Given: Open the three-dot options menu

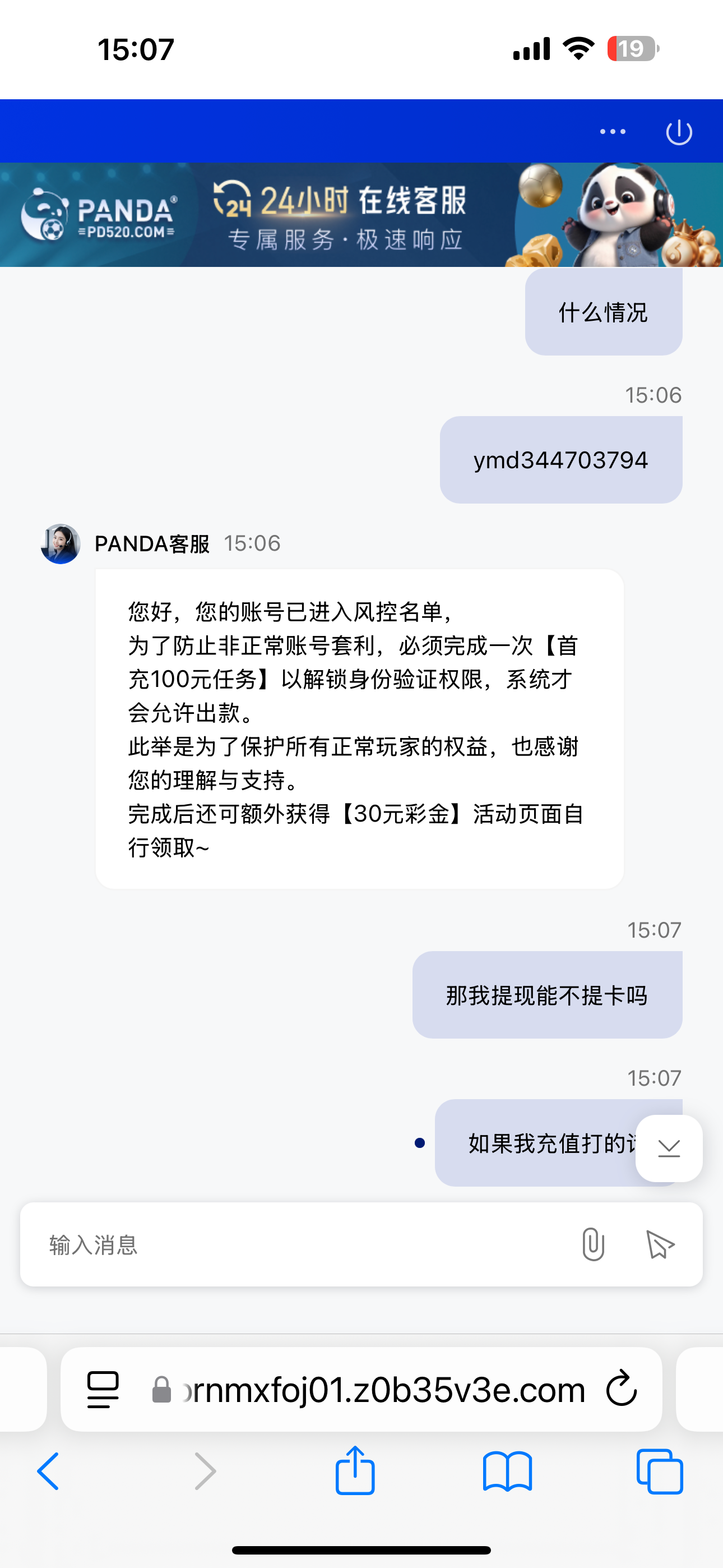Looking at the screenshot, I should click(x=612, y=131).
